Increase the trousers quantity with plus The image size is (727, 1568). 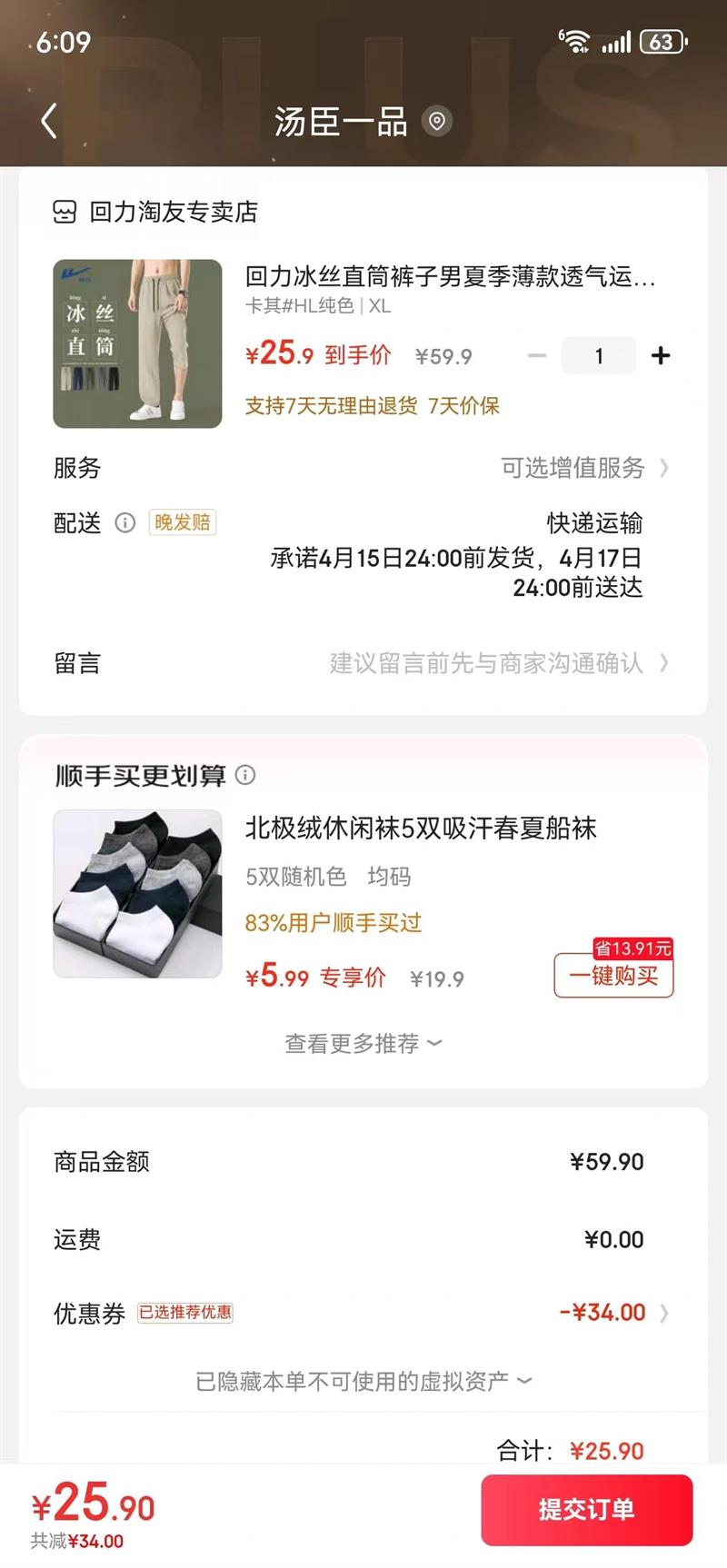click(661, 356)
